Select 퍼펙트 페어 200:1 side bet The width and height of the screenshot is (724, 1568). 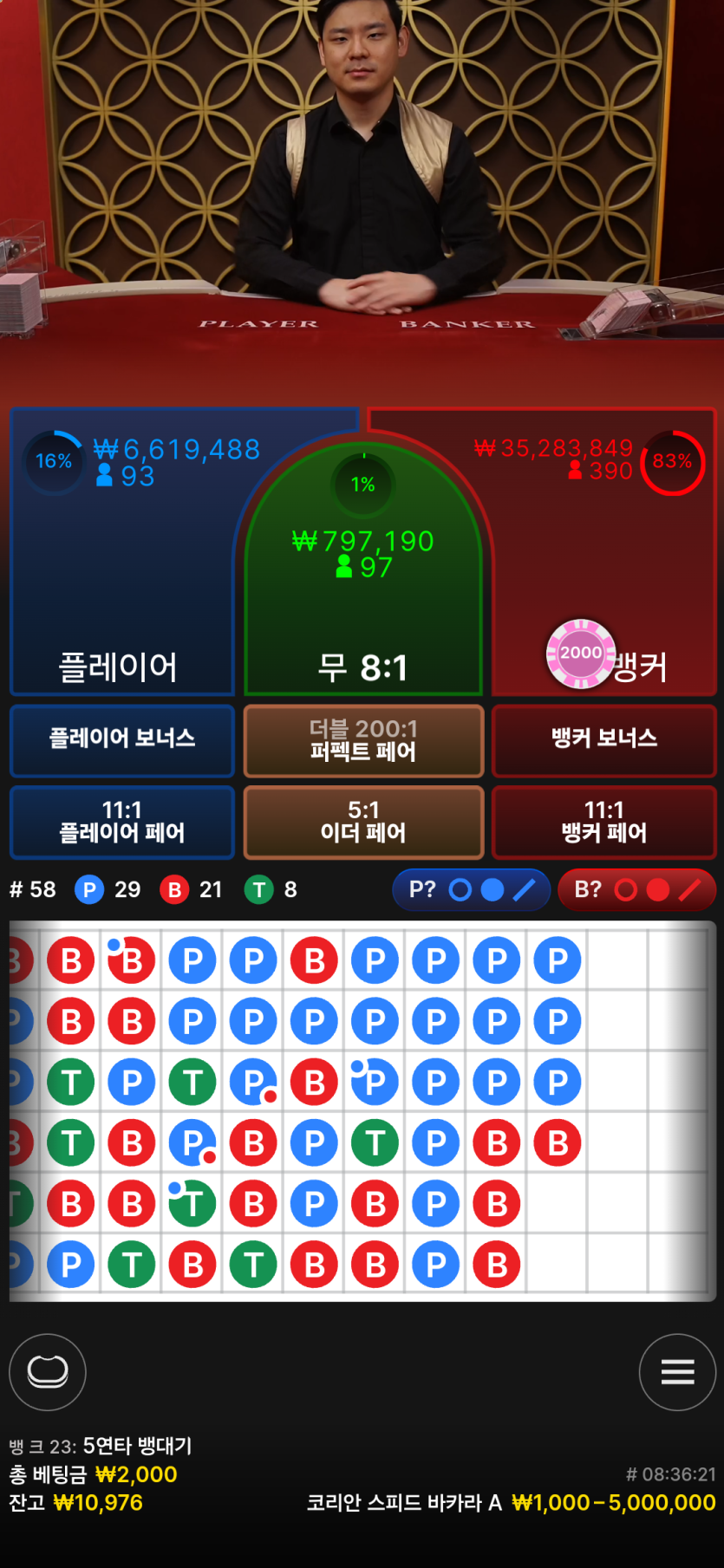pos(363,740)
